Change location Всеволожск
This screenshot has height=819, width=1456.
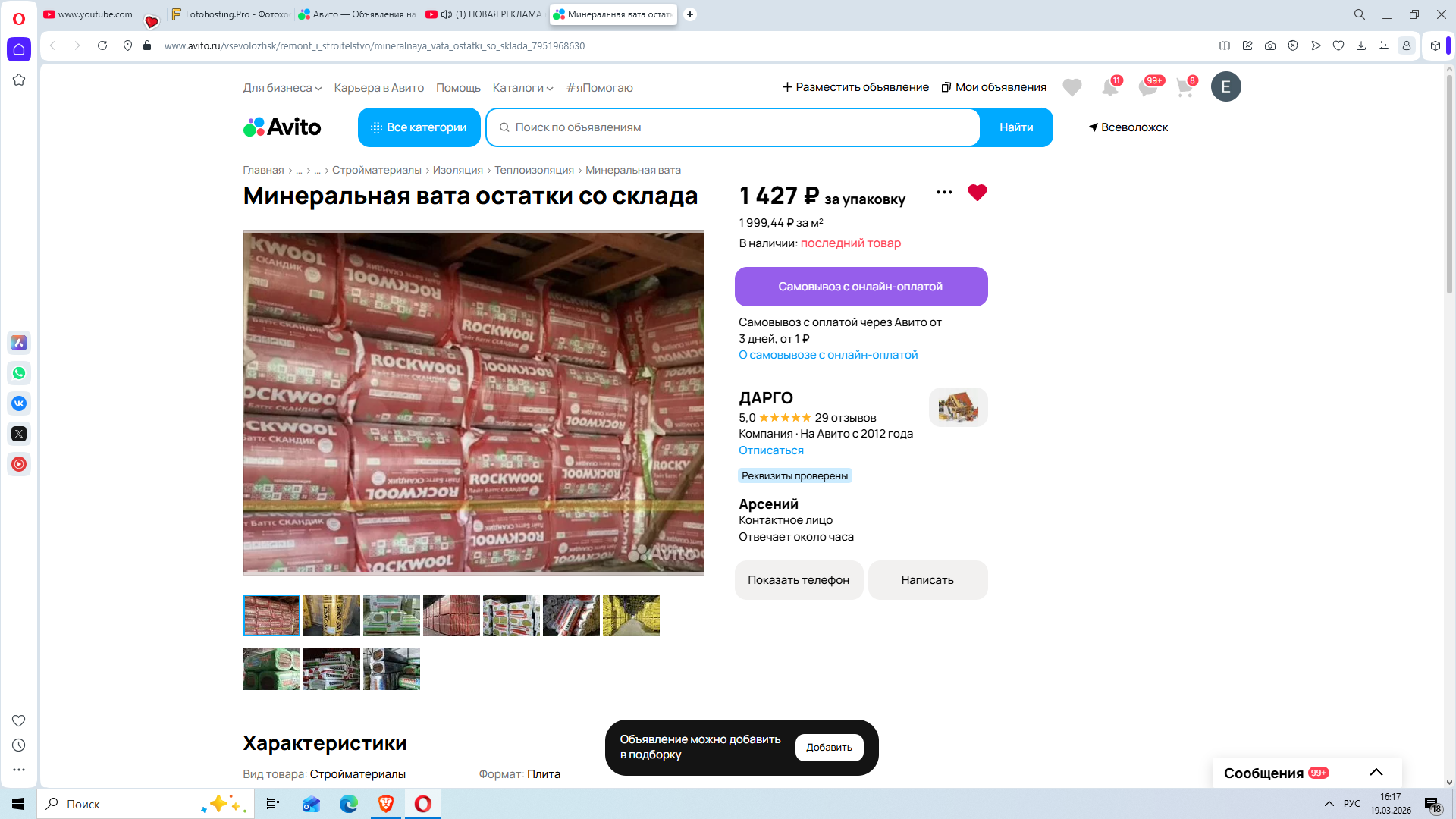click(1128, 127)
